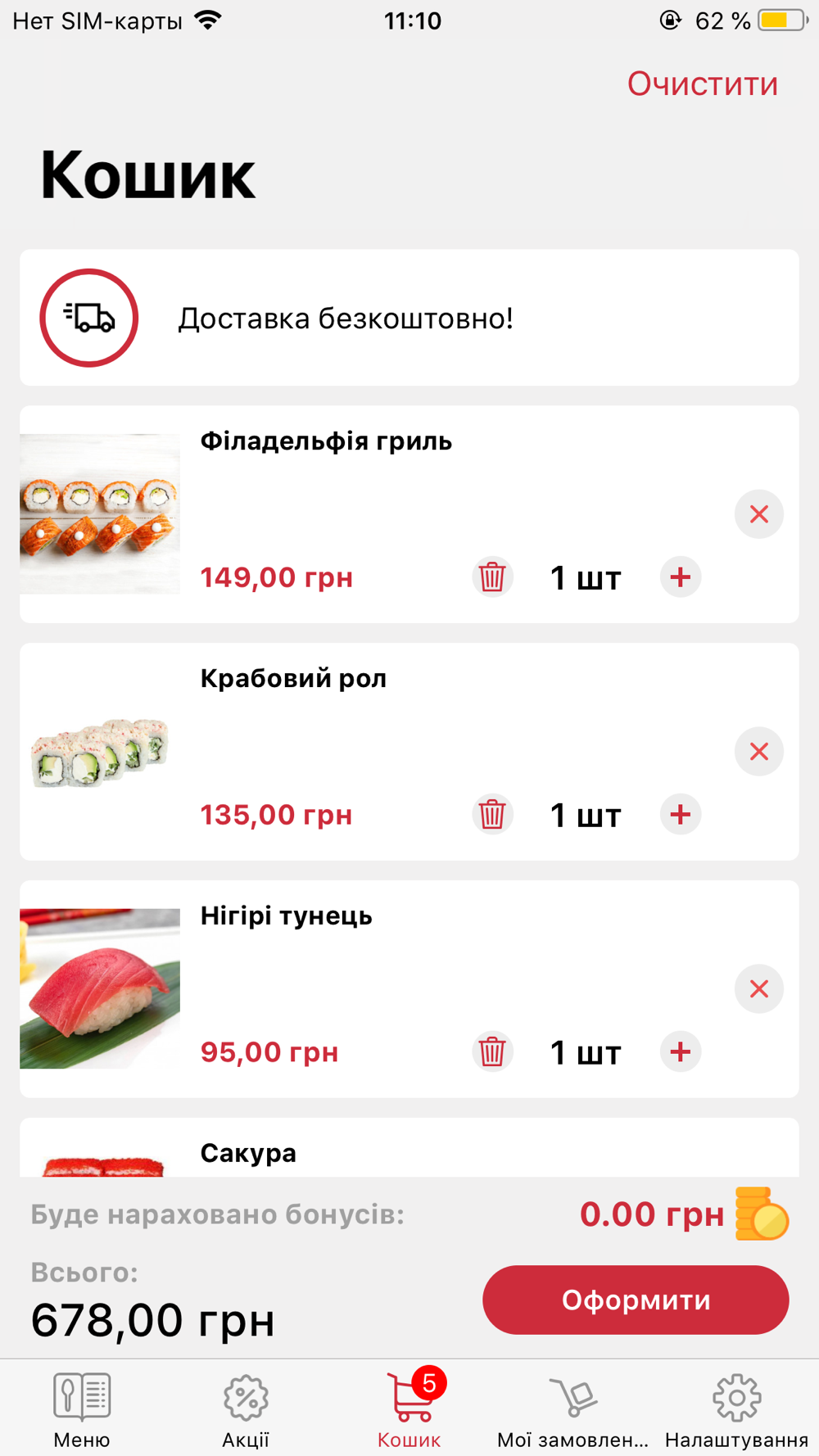Viewport: 819px width, 1456px height.
Task: Tap Оформити to check out the order
Action: click(636, 1300)
